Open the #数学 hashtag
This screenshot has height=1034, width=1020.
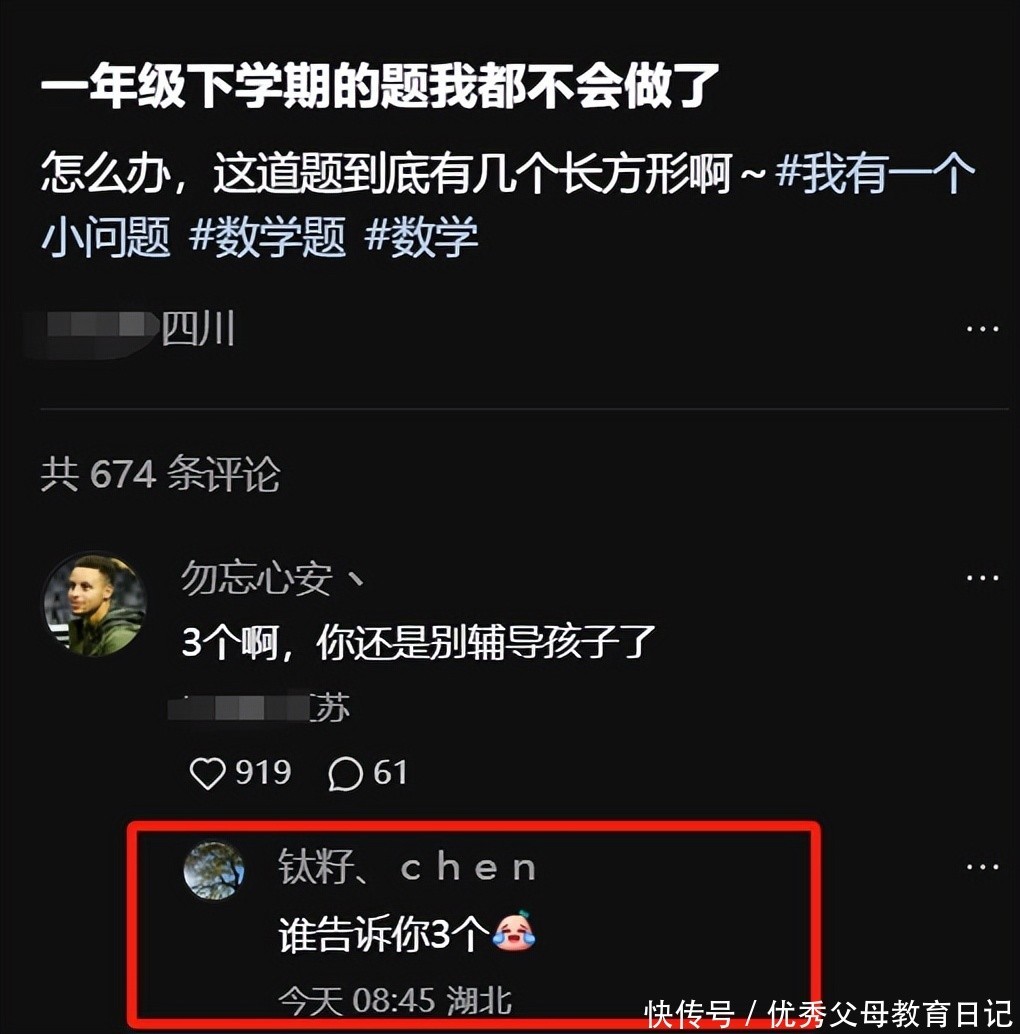click(x=421, y=237)
